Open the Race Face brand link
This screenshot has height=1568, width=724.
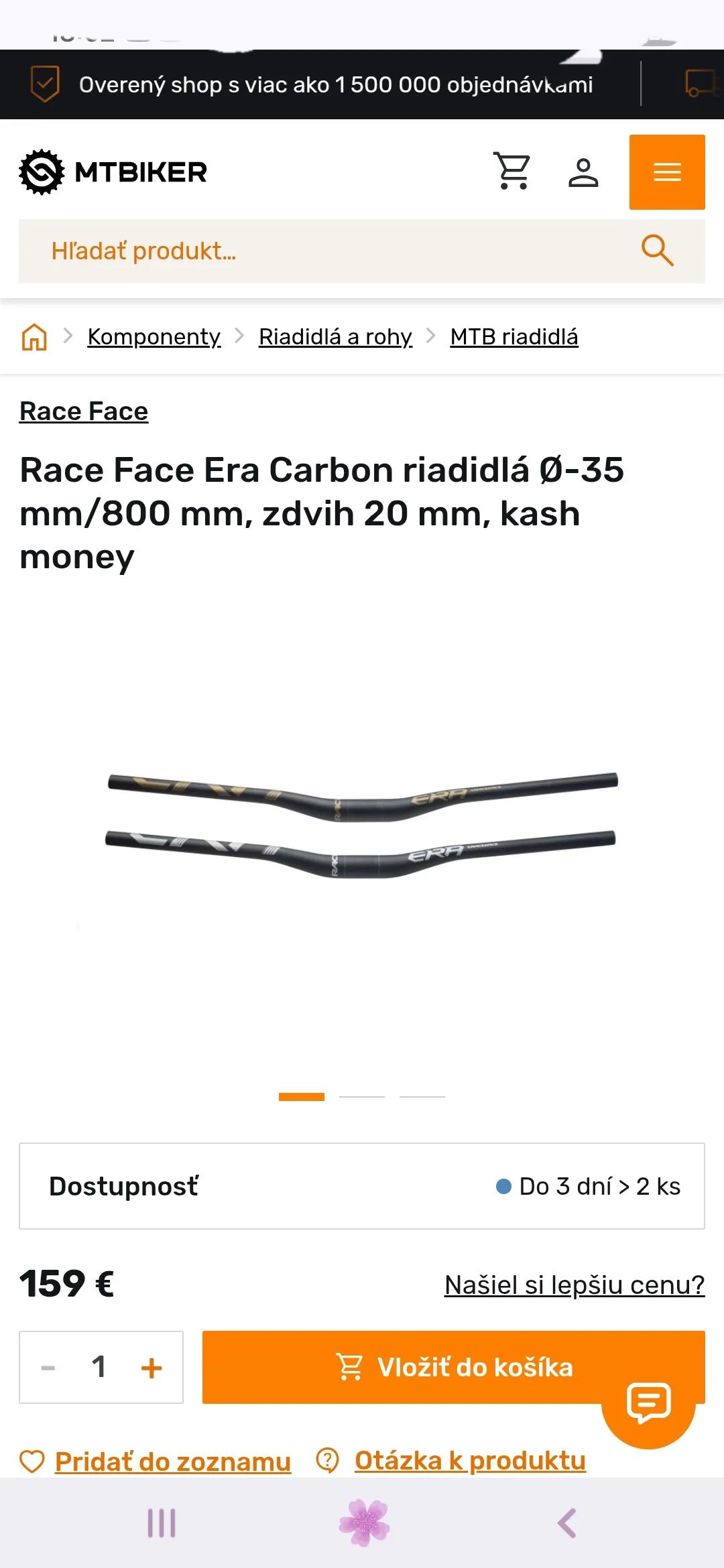(x=84, y=411)
